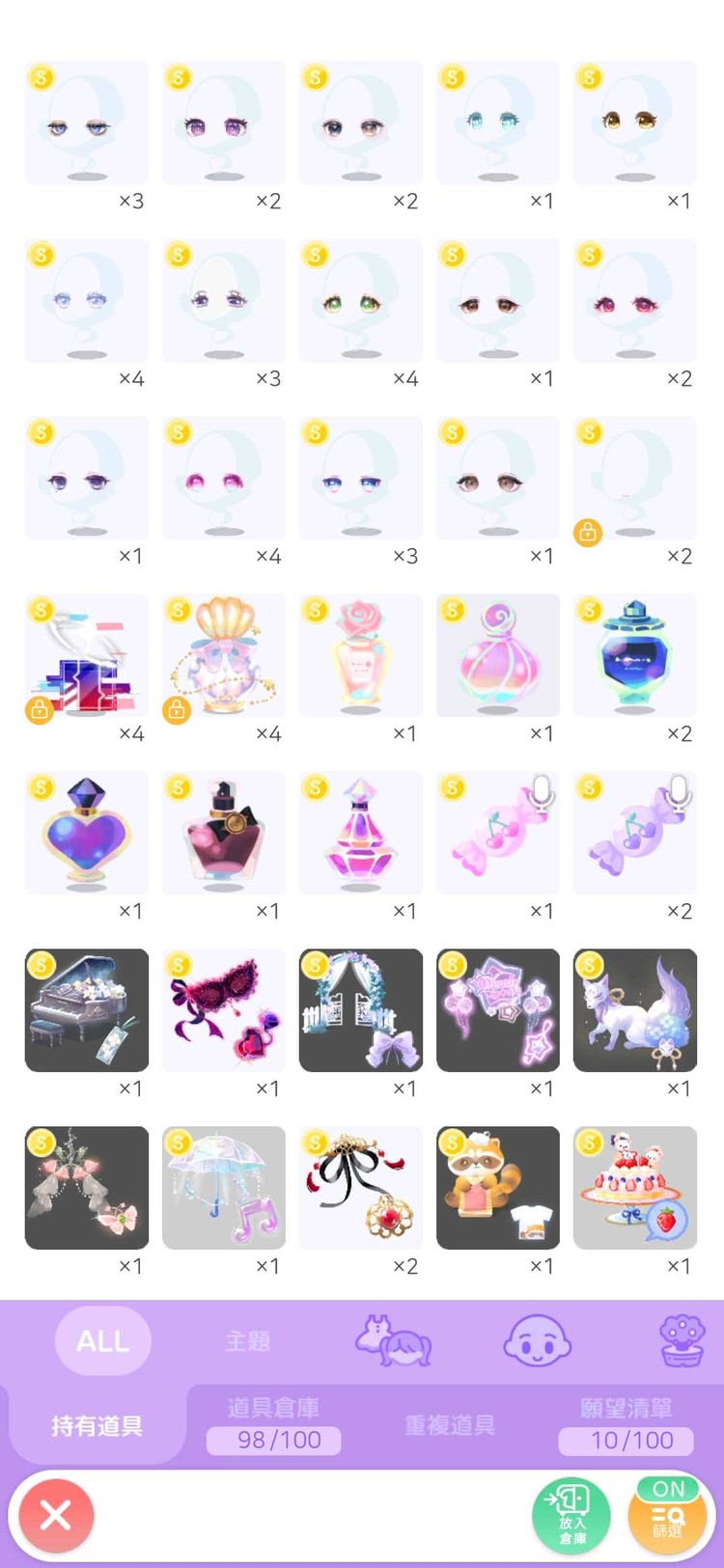Open the face category tab
724x1568 pixels.
click(x=537, y=1340)
